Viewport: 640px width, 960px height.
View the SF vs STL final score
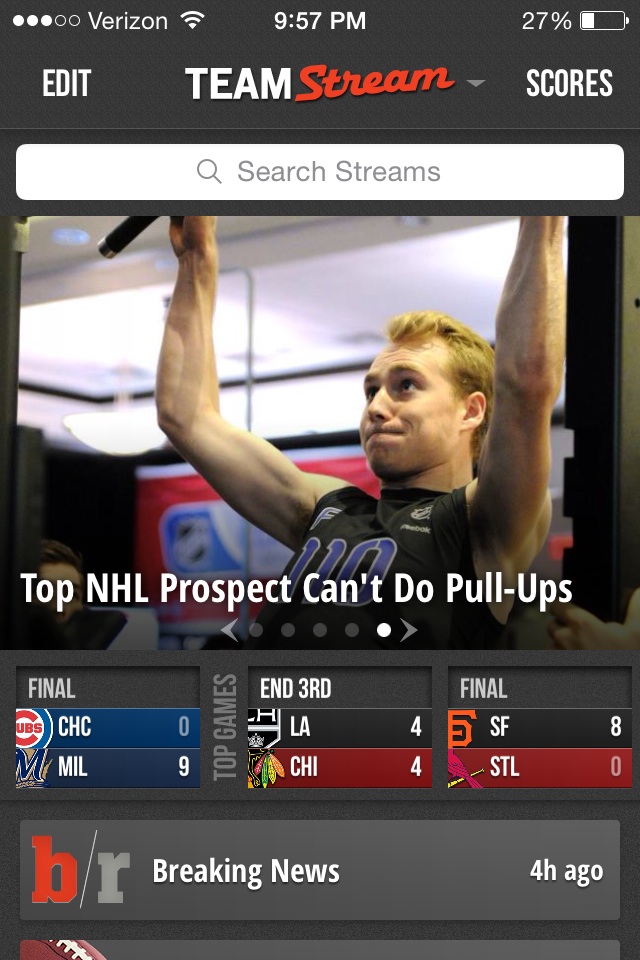540,728
